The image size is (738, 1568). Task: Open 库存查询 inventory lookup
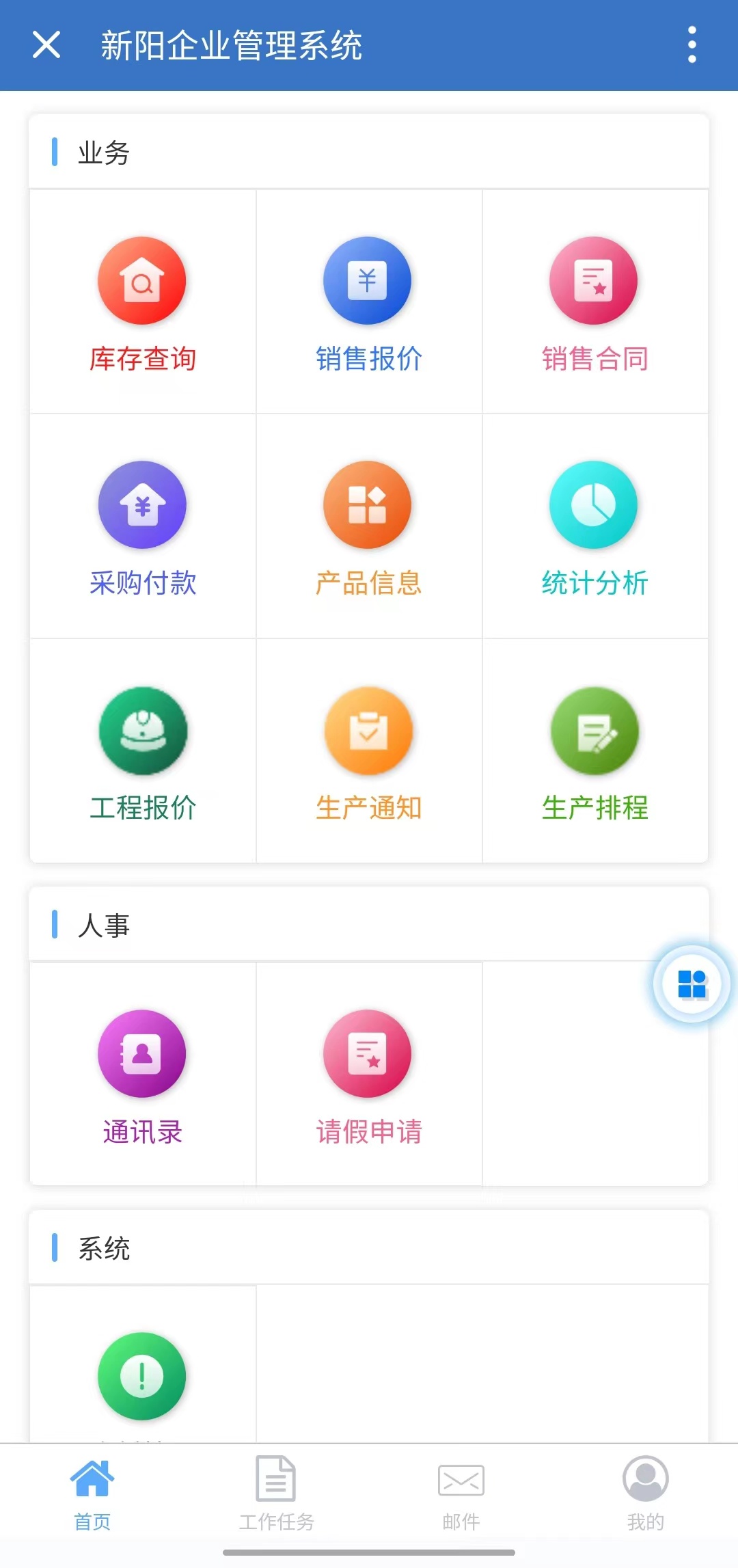coord(143,302)
